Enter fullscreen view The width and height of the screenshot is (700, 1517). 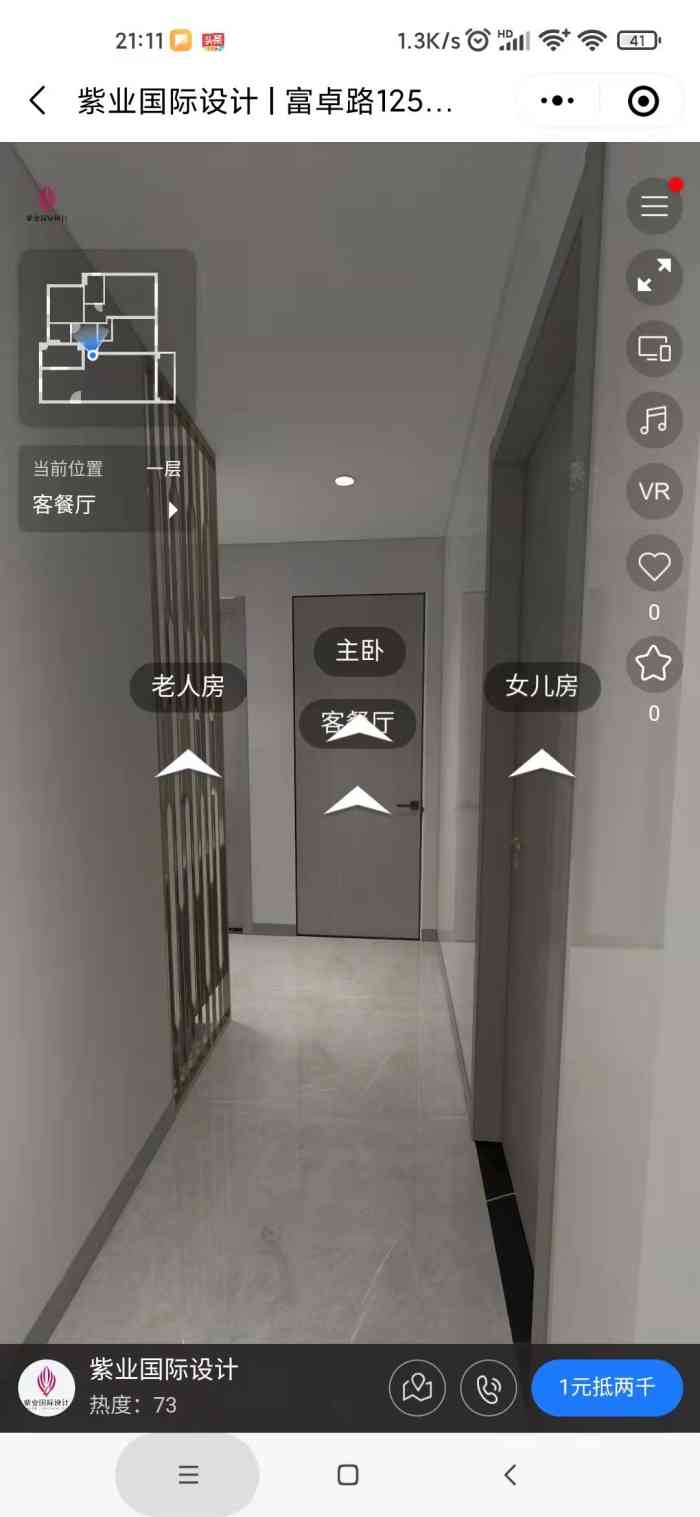coord(654,278)
